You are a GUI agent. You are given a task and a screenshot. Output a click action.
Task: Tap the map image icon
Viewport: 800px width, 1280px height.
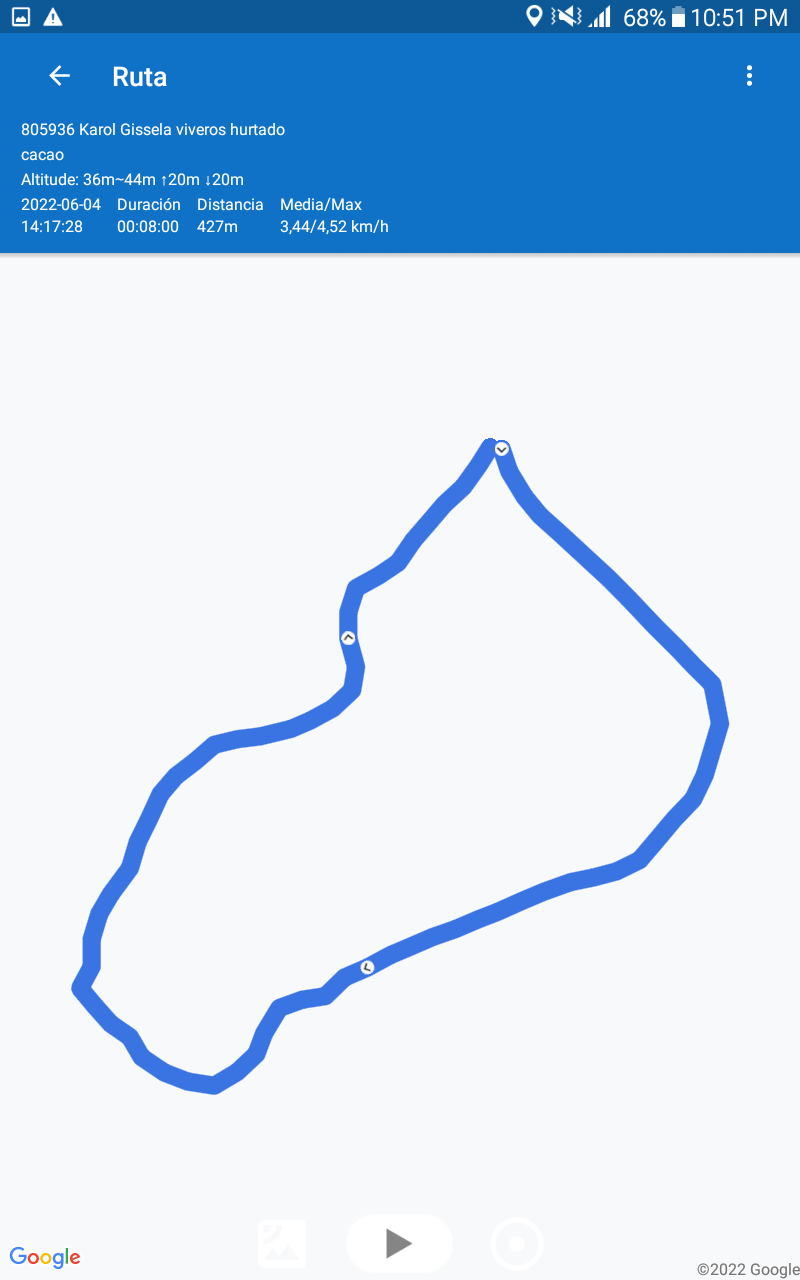(282, 1244)
